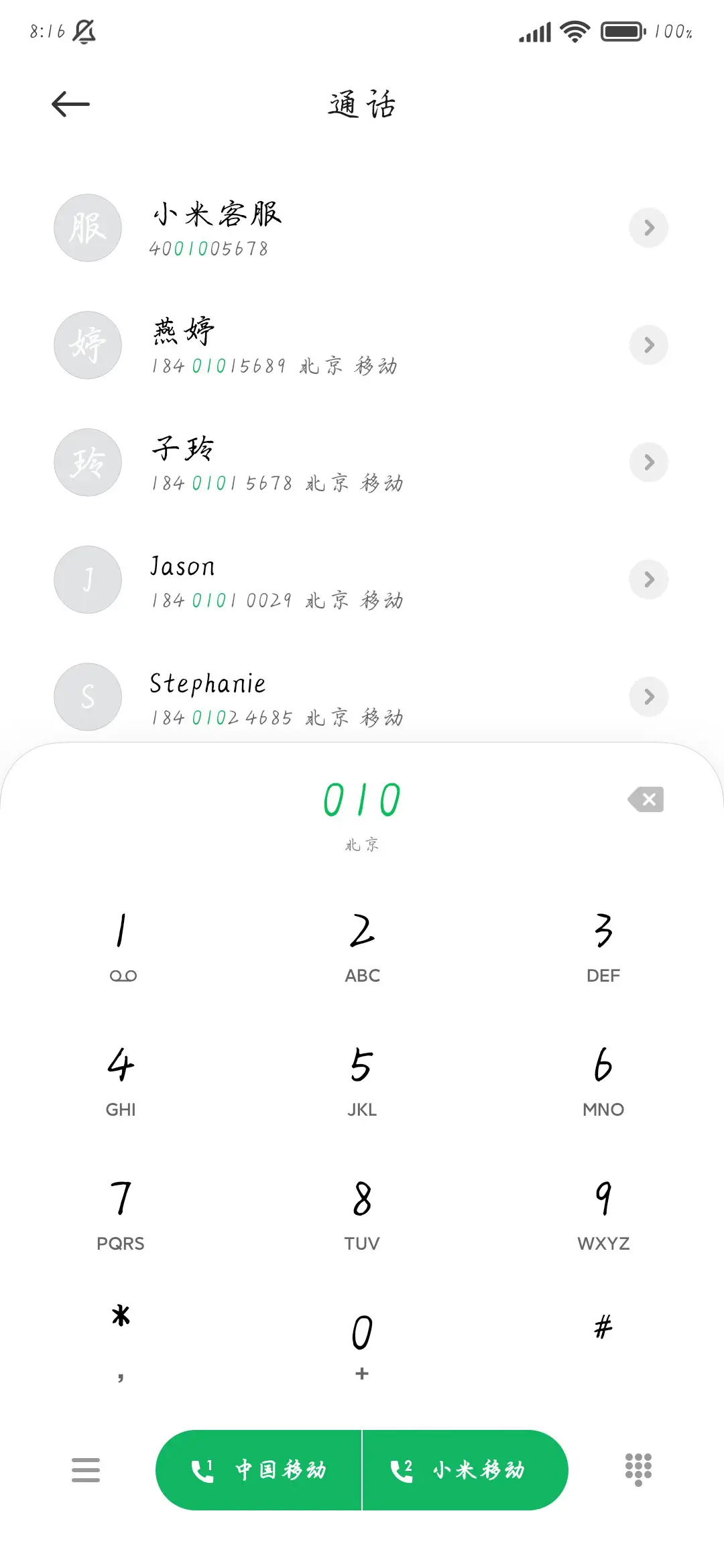724x1568 pixels.
Task: Tap Jason's avatar initial J
Action: click(x=87, y=579)
